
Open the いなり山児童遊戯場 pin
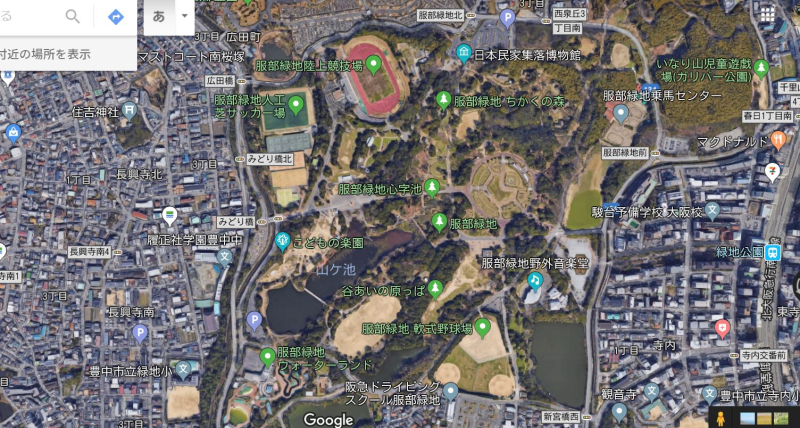coord(760,69)
